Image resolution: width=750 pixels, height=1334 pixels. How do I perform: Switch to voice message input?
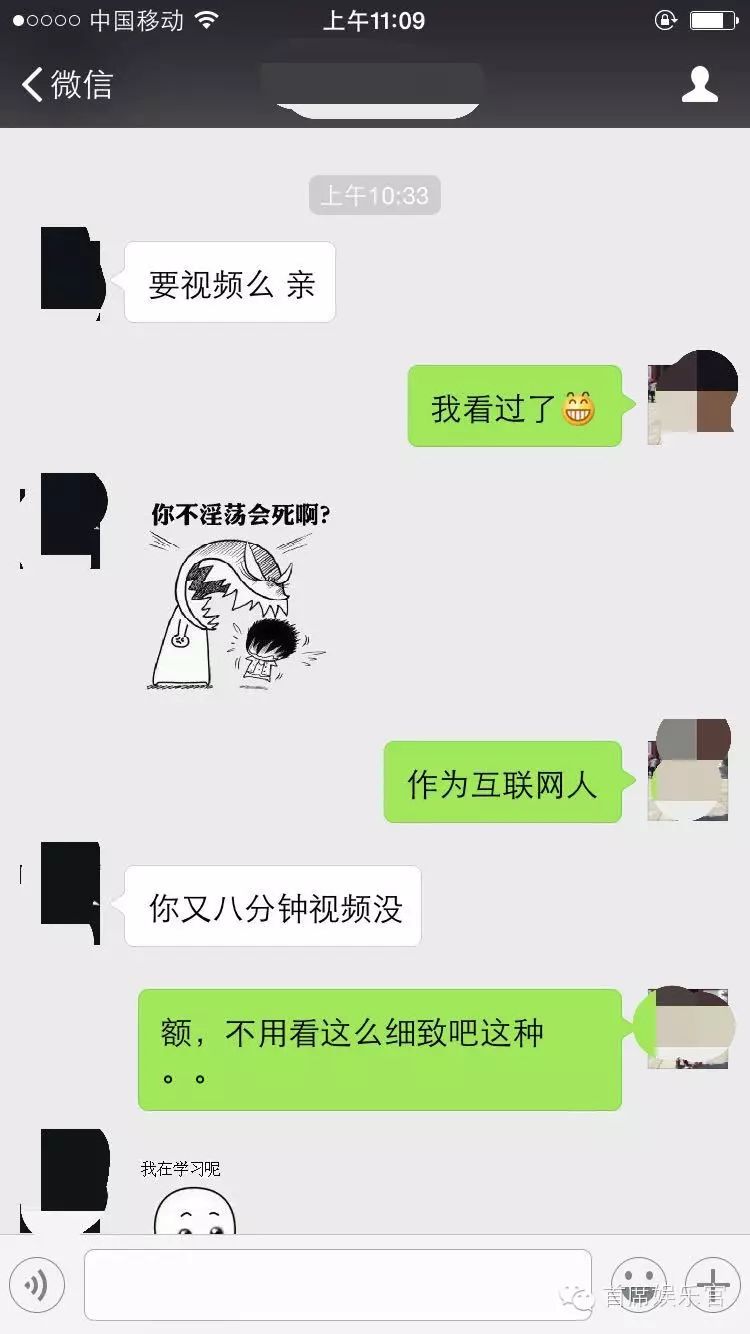pos(37,1284)
